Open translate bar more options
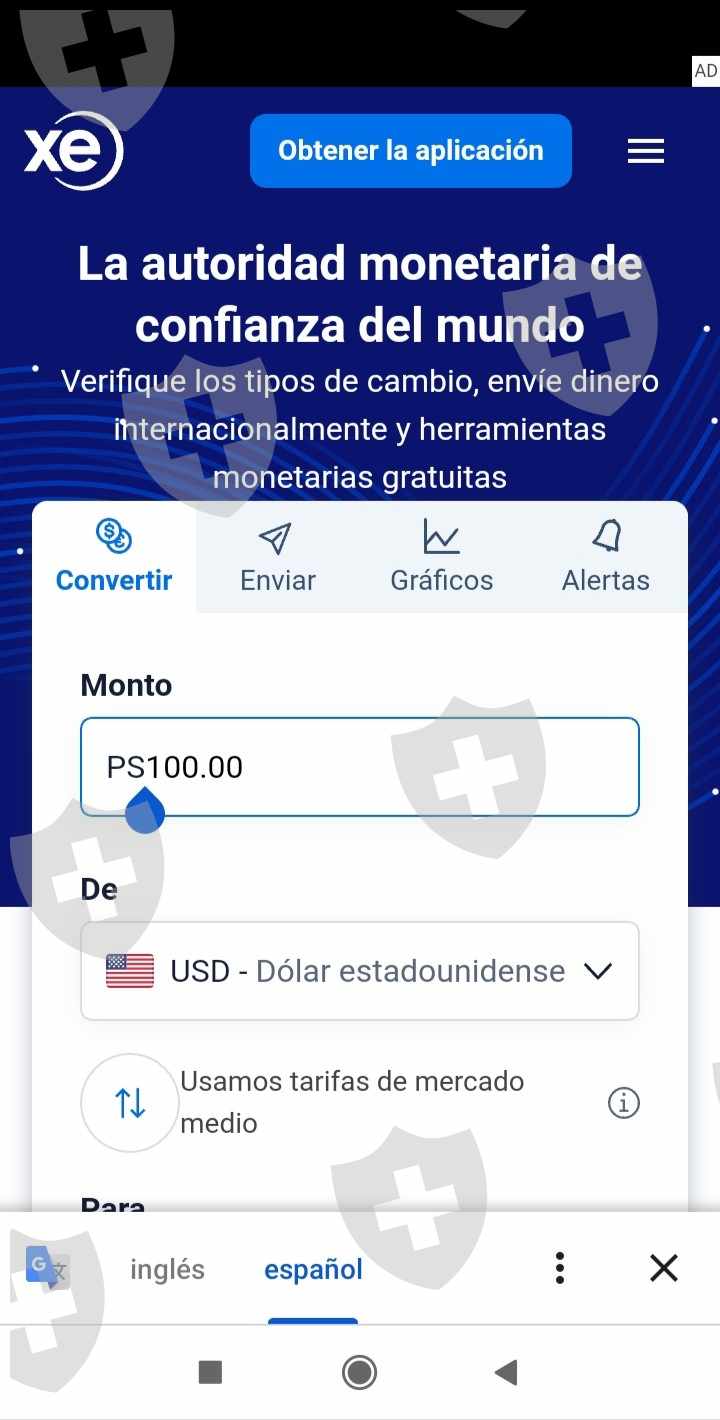Viewport: 720px width, 1420px height. pos(560,1268)
